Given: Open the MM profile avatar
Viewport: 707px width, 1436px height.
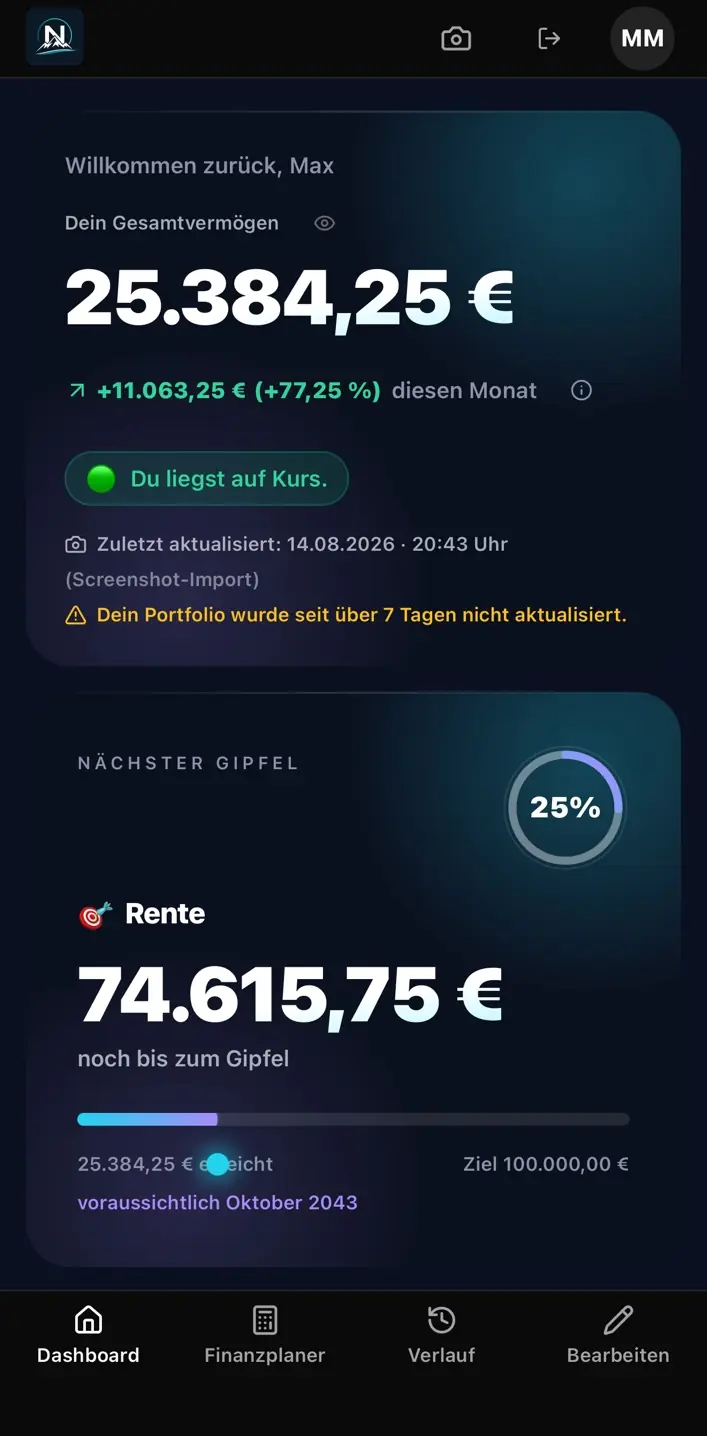Looking at the screenshot, I should [642, 38].
